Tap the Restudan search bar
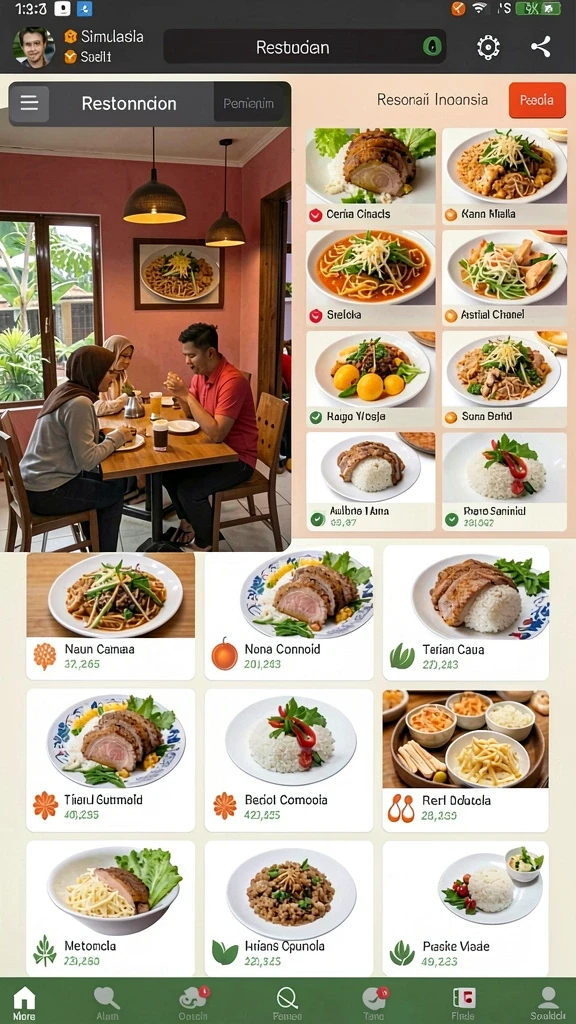This screenshot has width=576, height=1024. click(x=304, y=47)
